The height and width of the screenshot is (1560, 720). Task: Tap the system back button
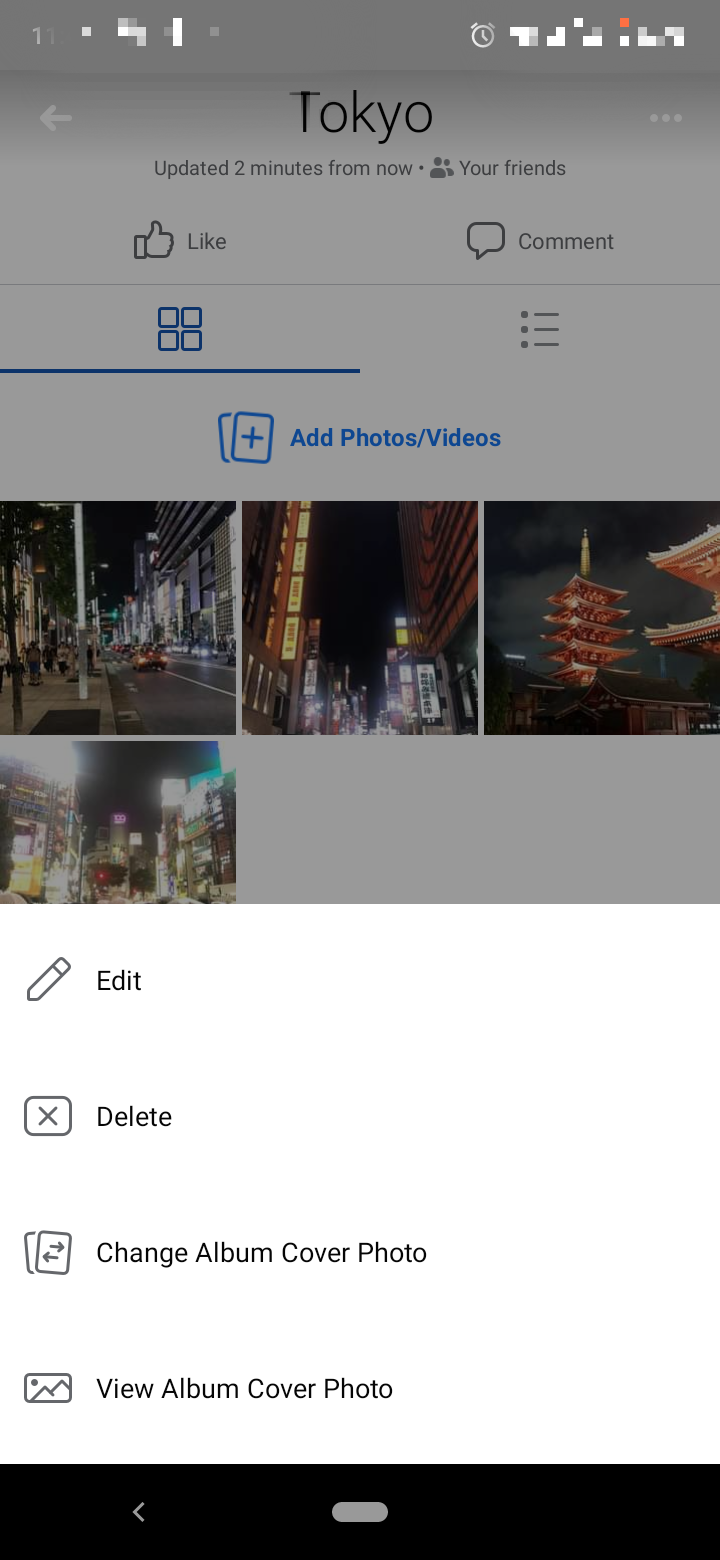139,1512
